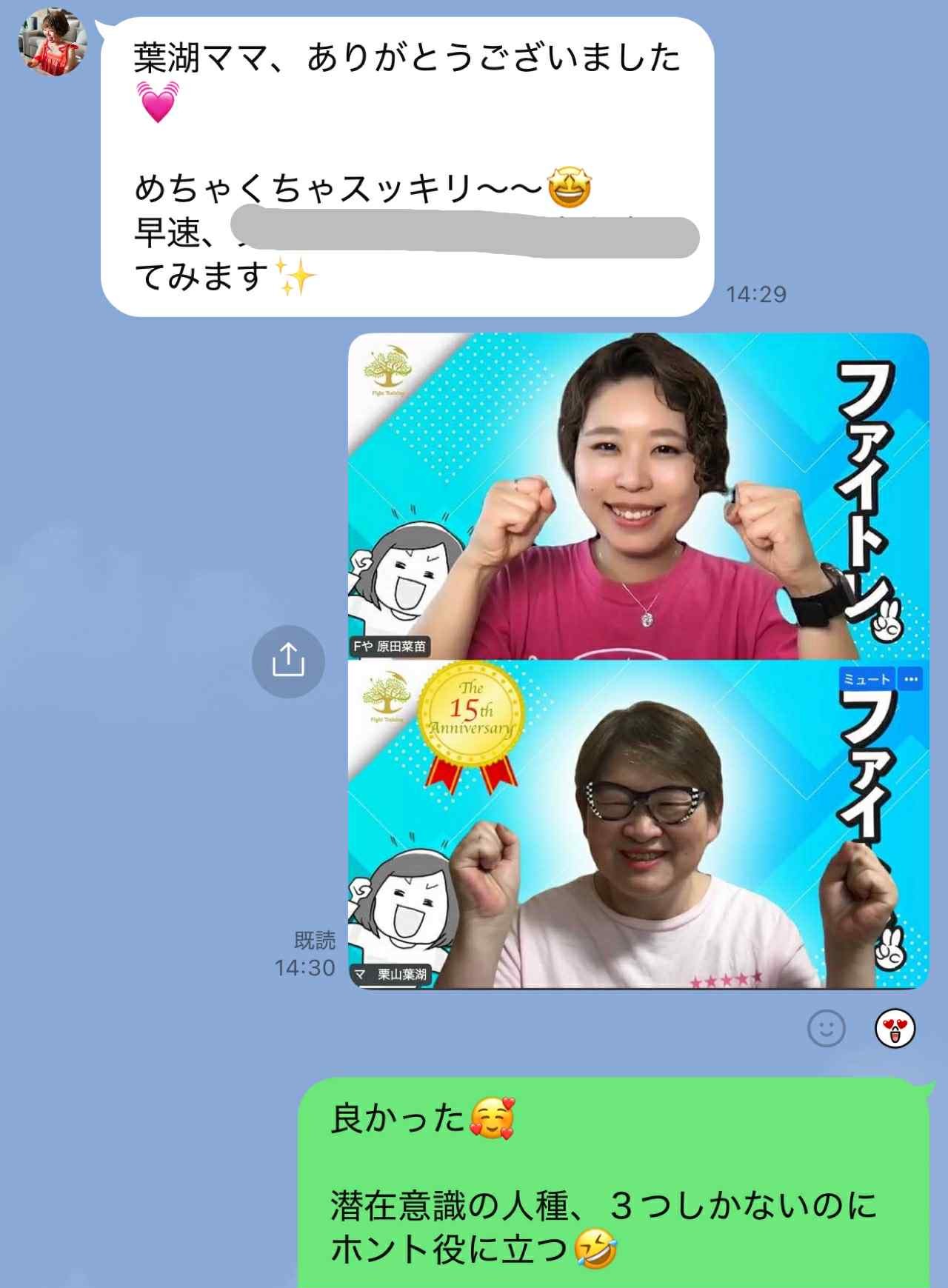Open the sent photo of two people
The width and height of the screenshot is (948, 1288).
638,661
